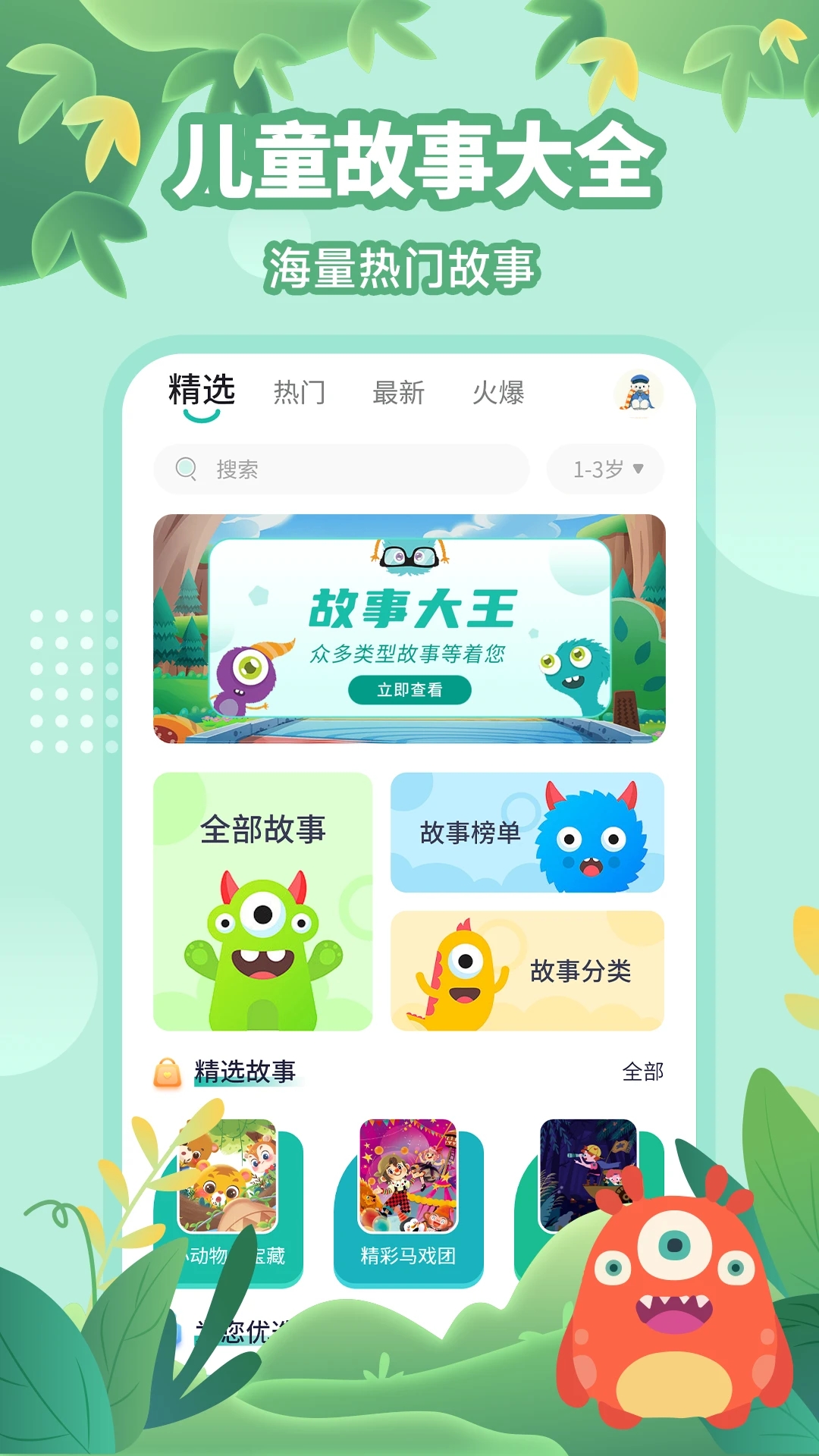Switch to the 热门 tab
Viewport: 819px width, 1456px height.
click(300, 391)
